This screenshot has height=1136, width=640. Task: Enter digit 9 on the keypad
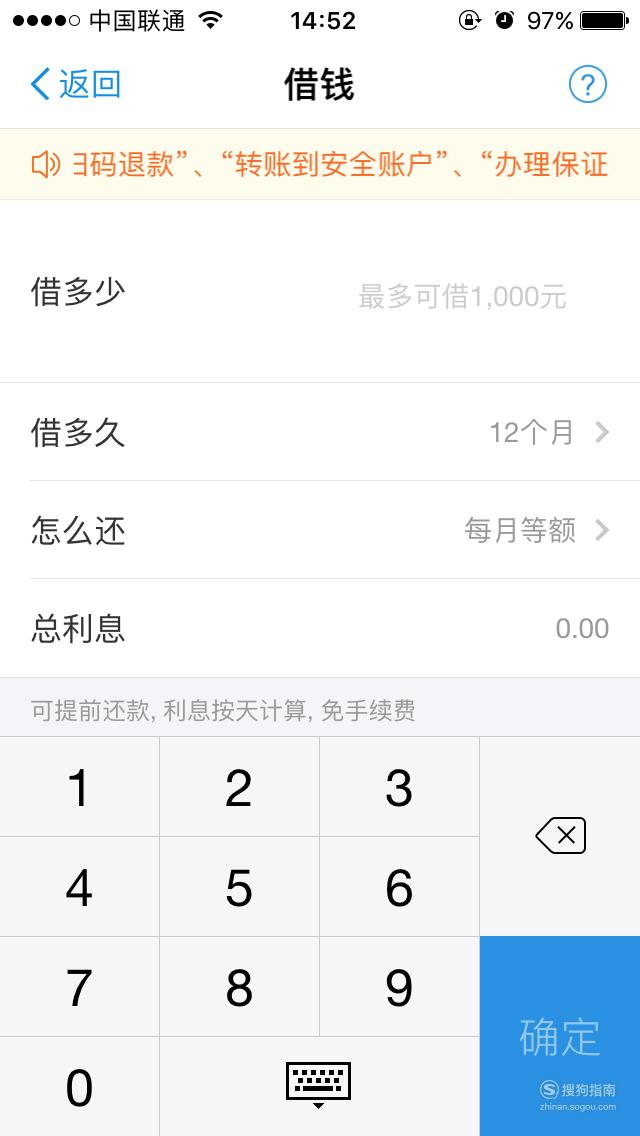(x=399, y=987)
